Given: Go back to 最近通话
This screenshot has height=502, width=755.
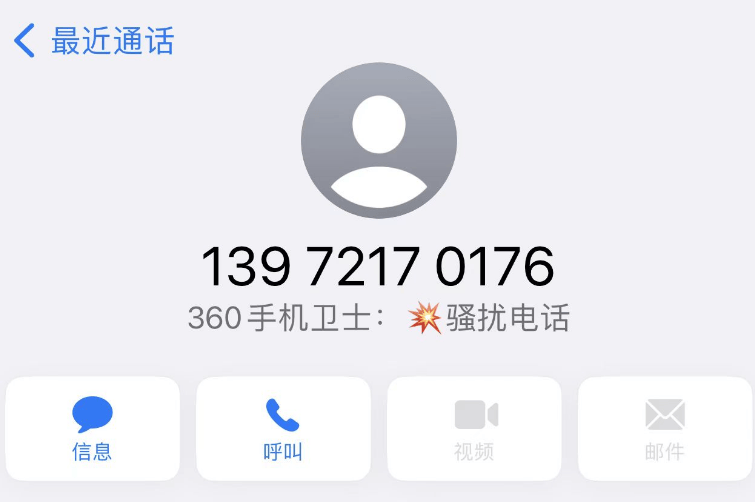Looking at the screenshot, I should pos(93,42).
